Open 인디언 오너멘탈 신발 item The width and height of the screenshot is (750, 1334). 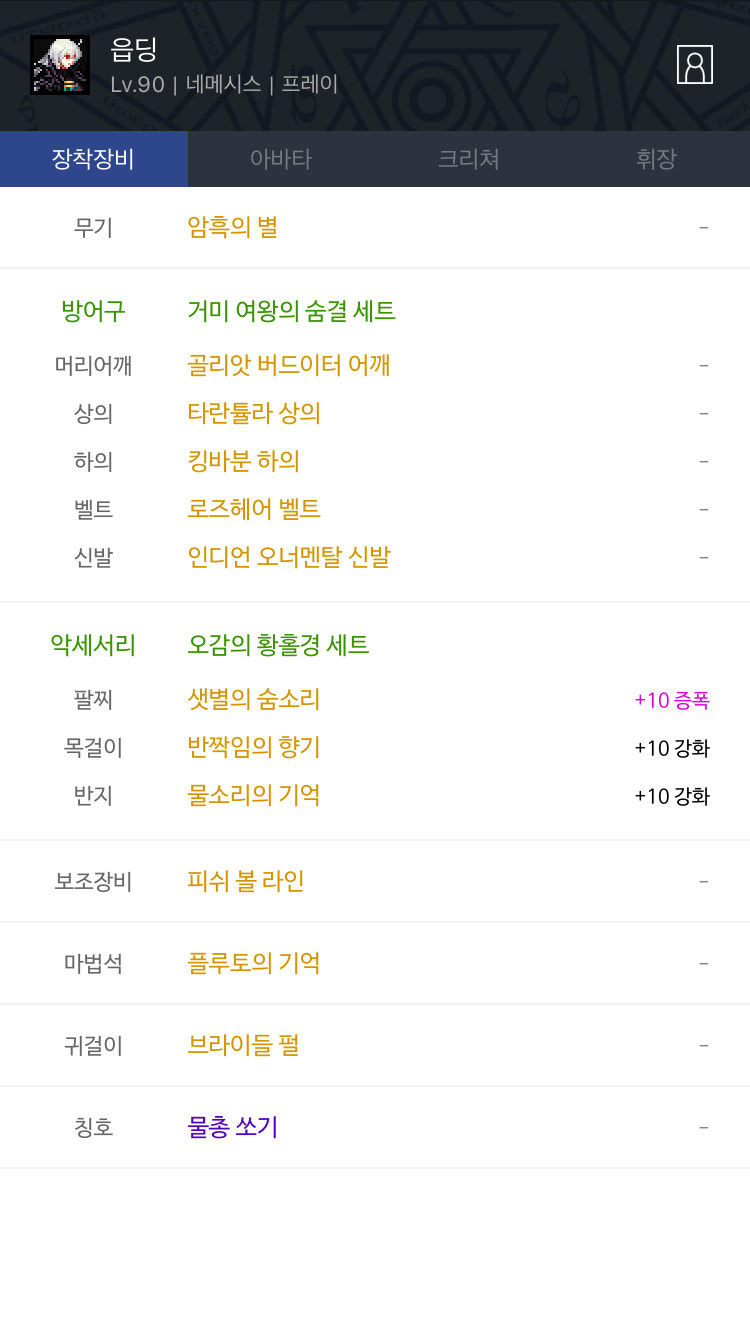289,557
